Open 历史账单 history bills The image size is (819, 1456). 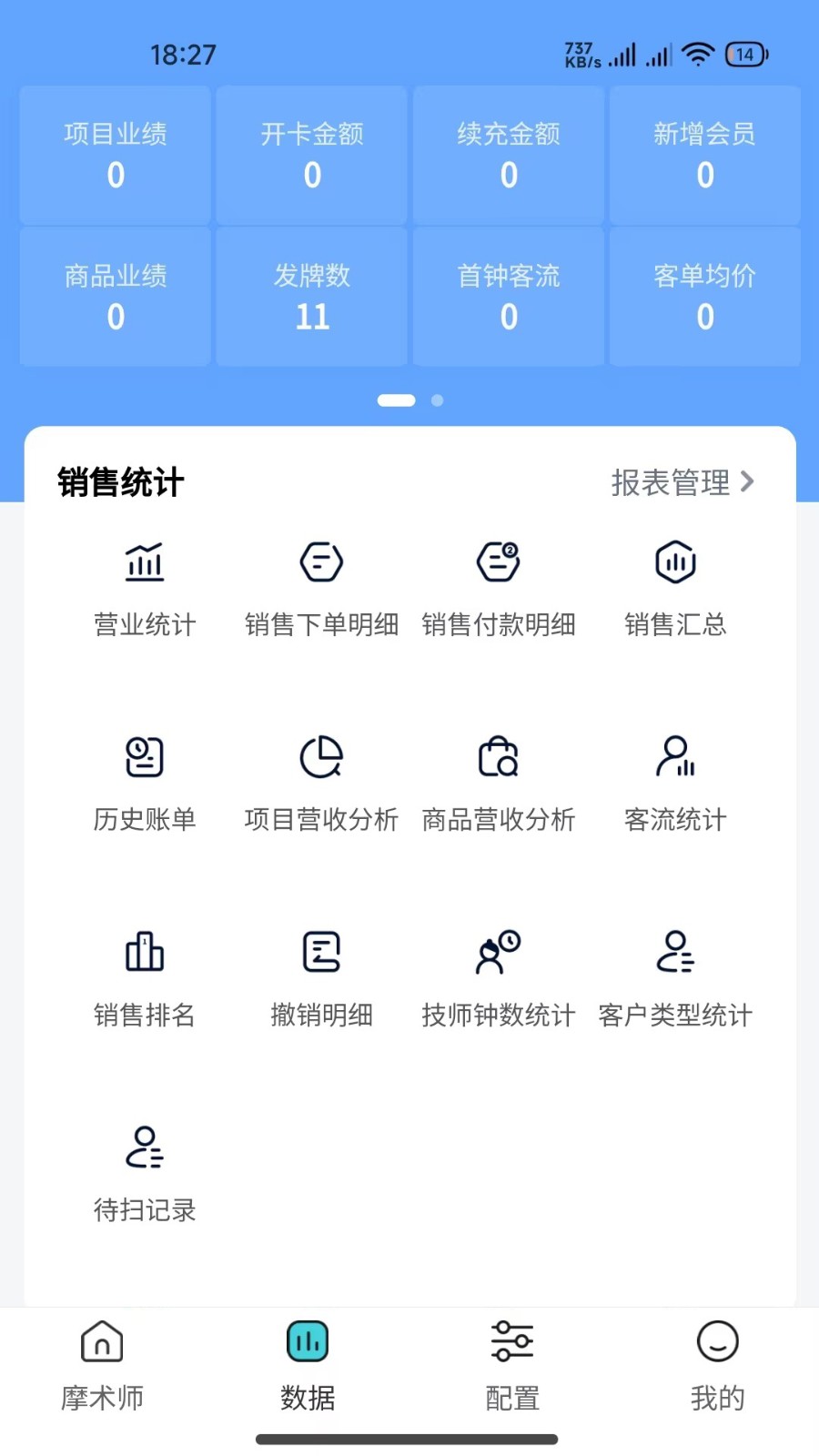point(145,783)
